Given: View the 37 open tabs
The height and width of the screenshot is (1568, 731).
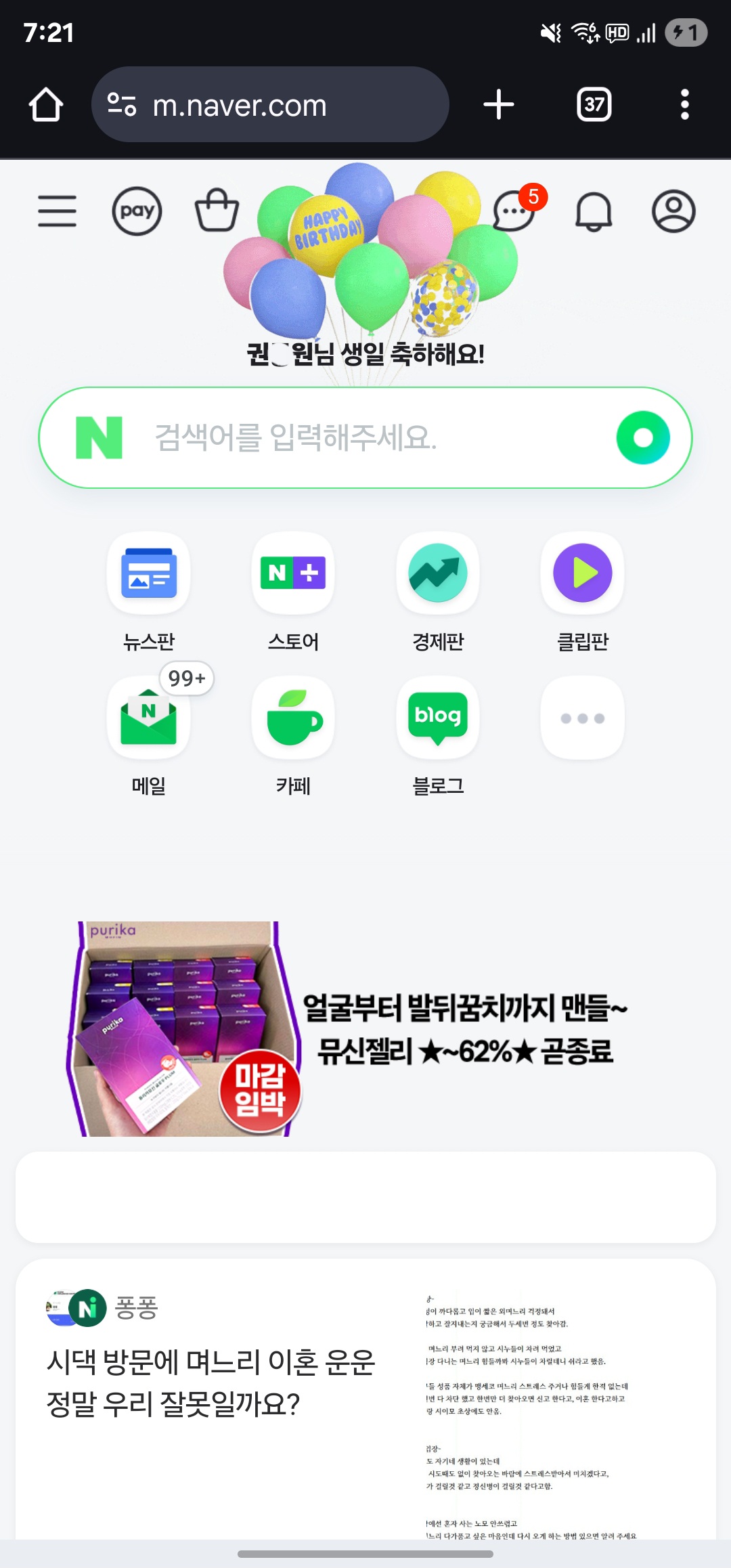Looking at the screenshot, I should click(x=594, y=104).
